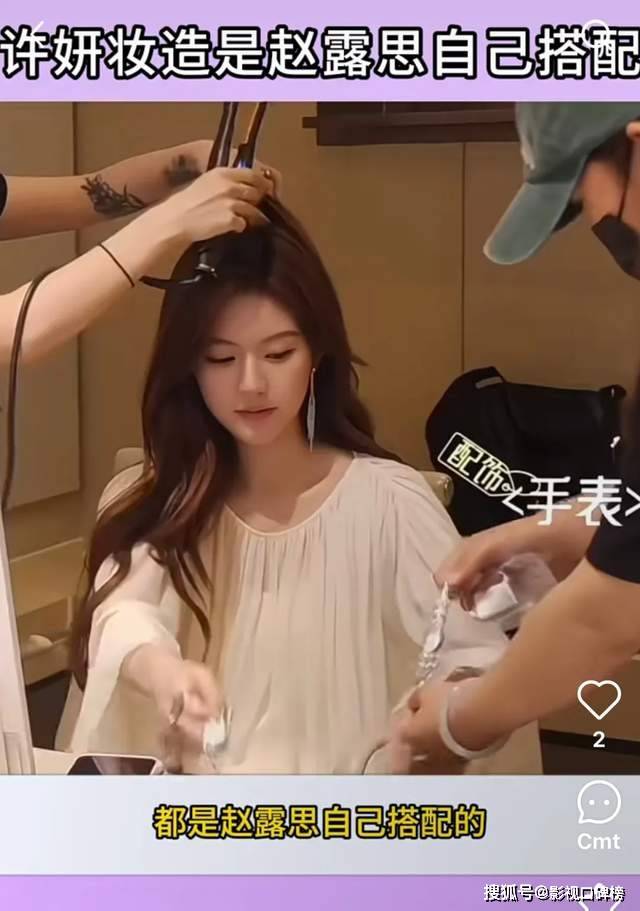Like this video with the heart icon
Image resolution: width=640 pixels, height=911 pixels.
pos(598,700)
